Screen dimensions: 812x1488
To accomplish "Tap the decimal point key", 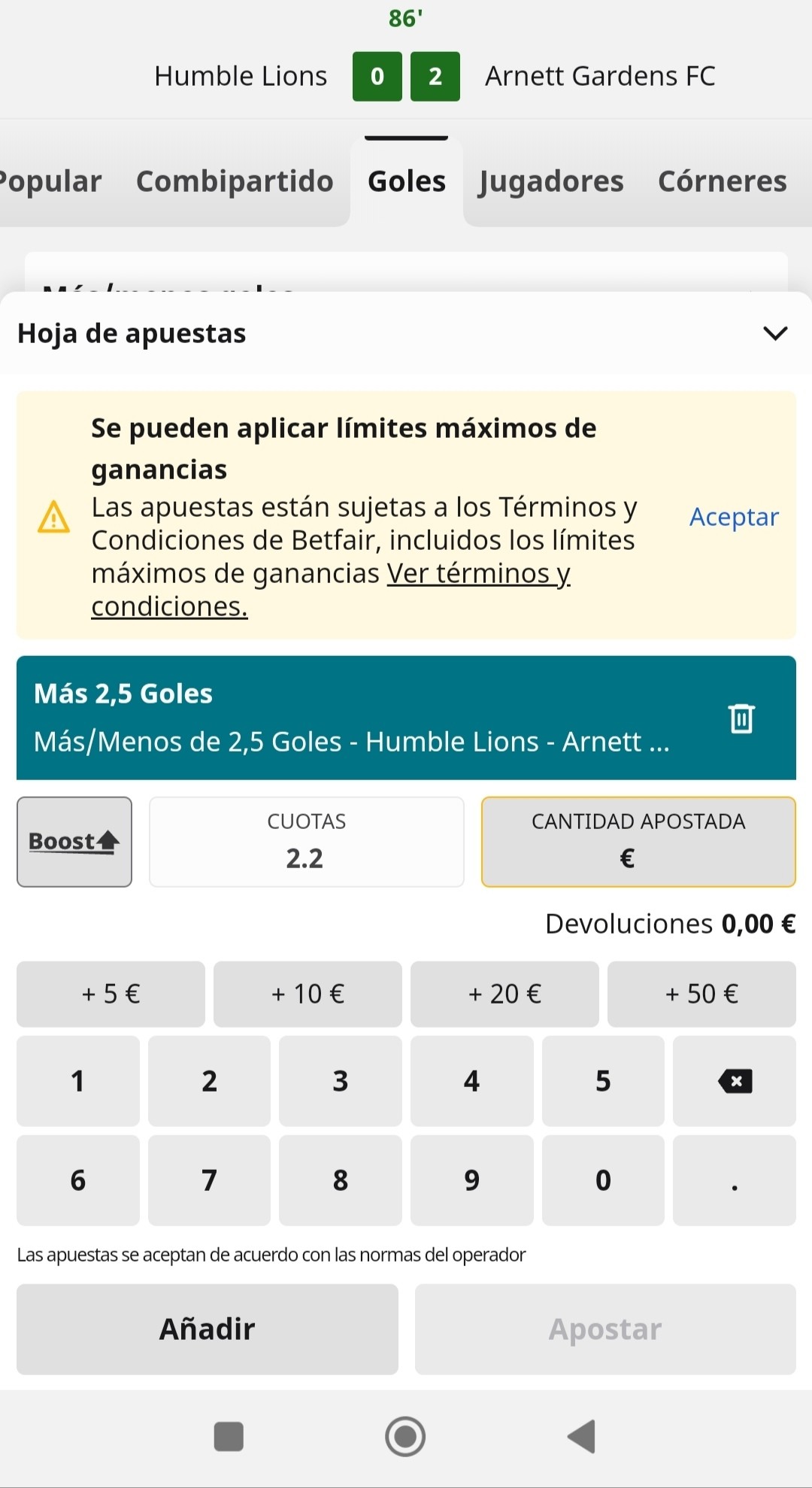I will [735, 1180].
